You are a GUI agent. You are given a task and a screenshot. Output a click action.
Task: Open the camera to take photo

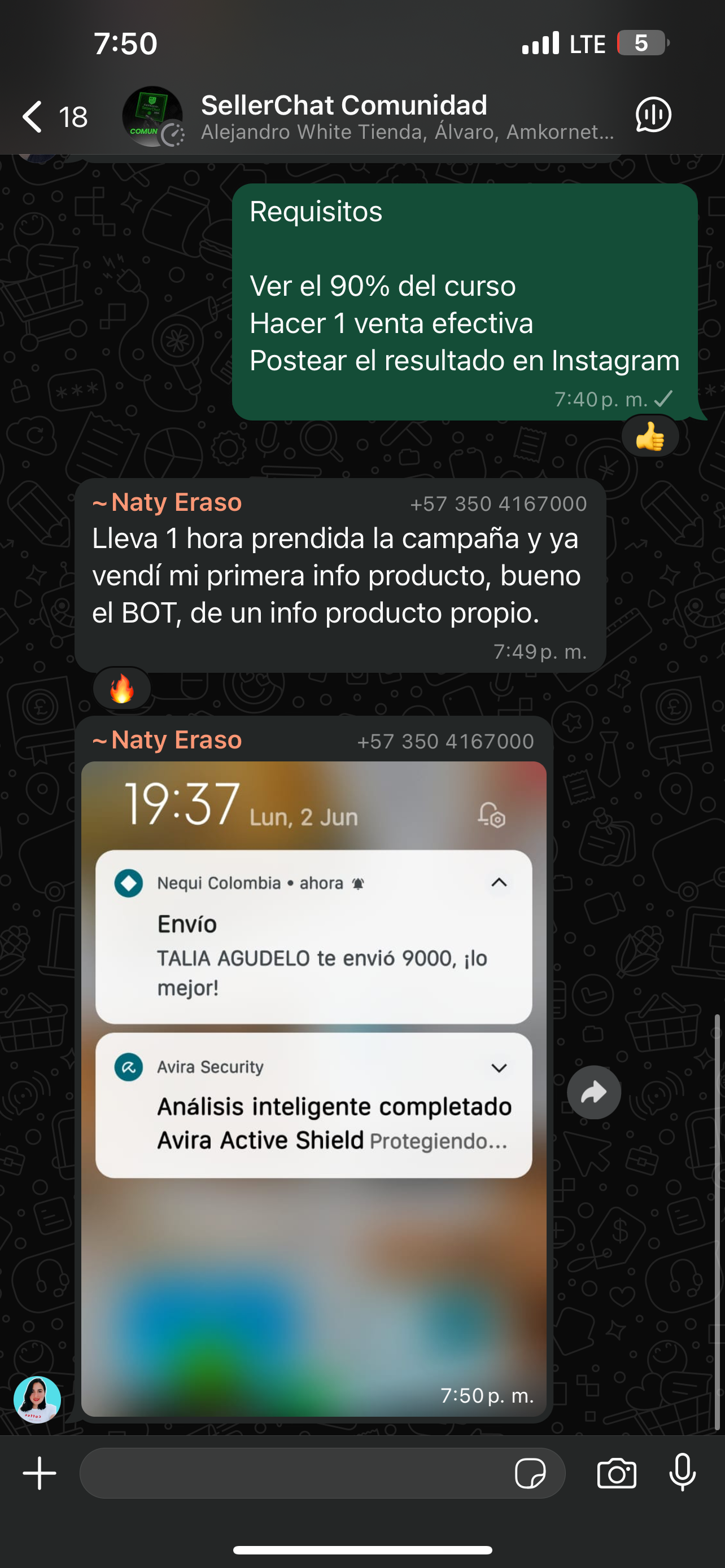pyautogui.click(x=617, y=1474)
